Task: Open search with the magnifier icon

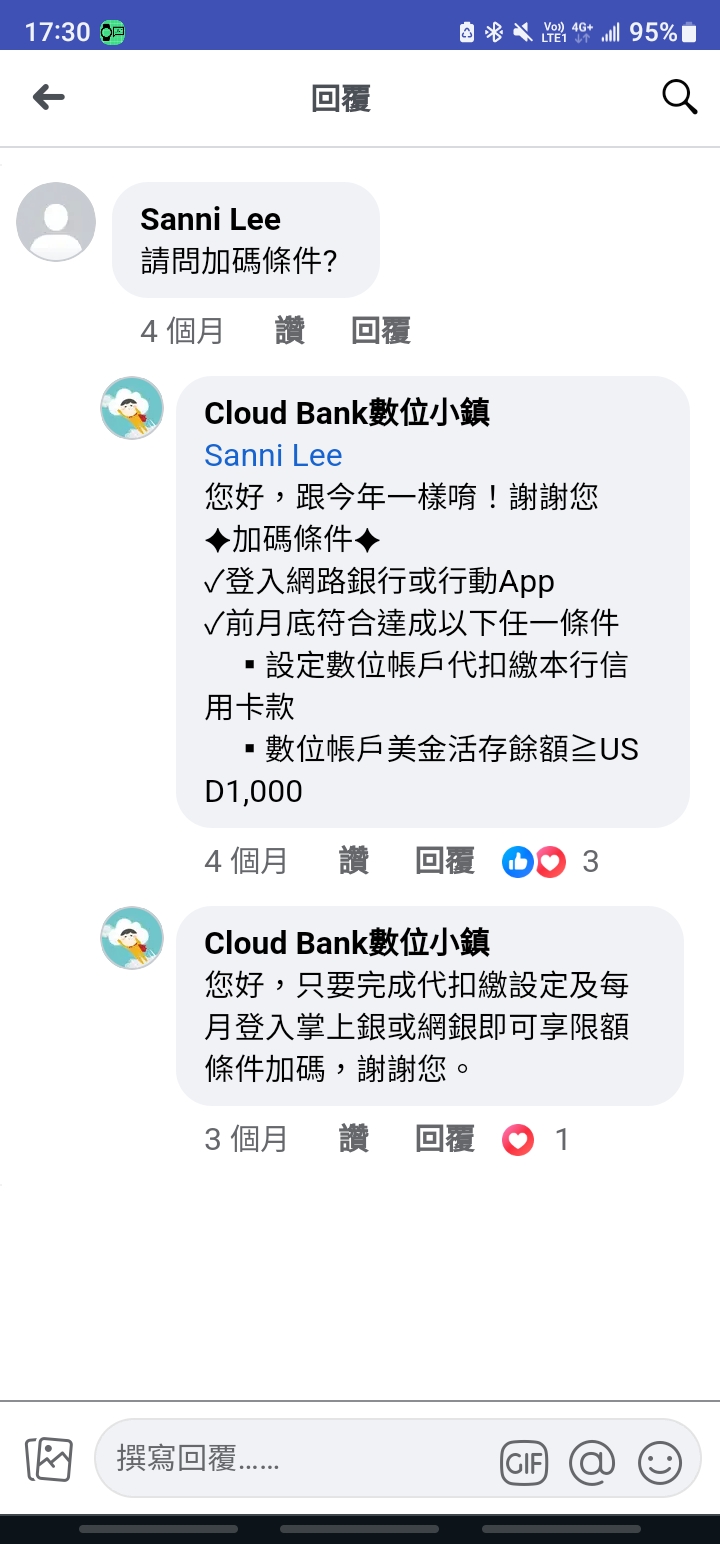Action: pos(679,97)
